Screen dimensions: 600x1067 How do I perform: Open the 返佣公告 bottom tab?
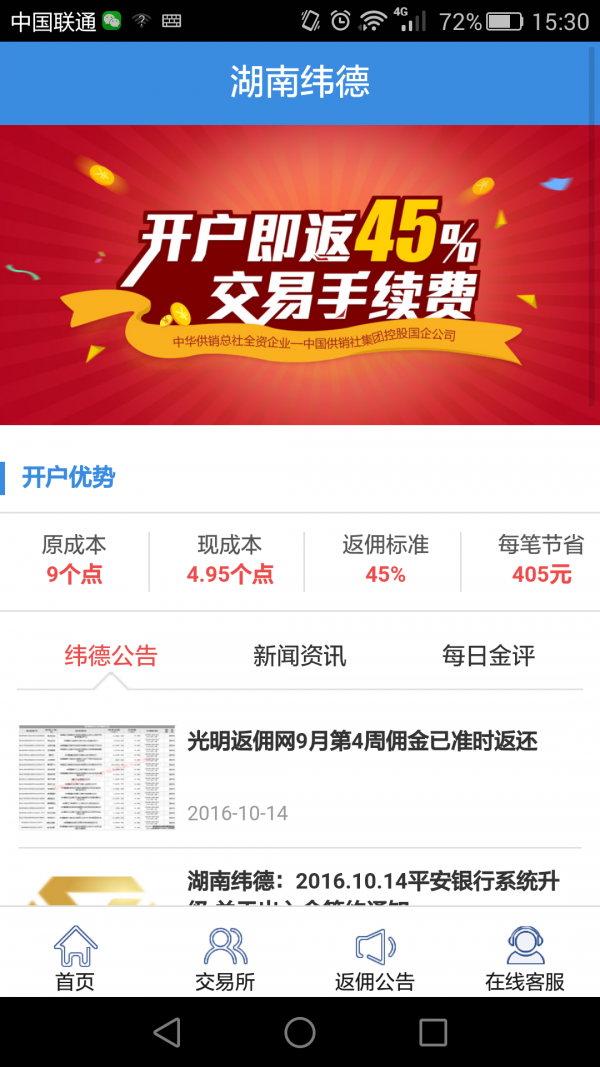[375, 958]
